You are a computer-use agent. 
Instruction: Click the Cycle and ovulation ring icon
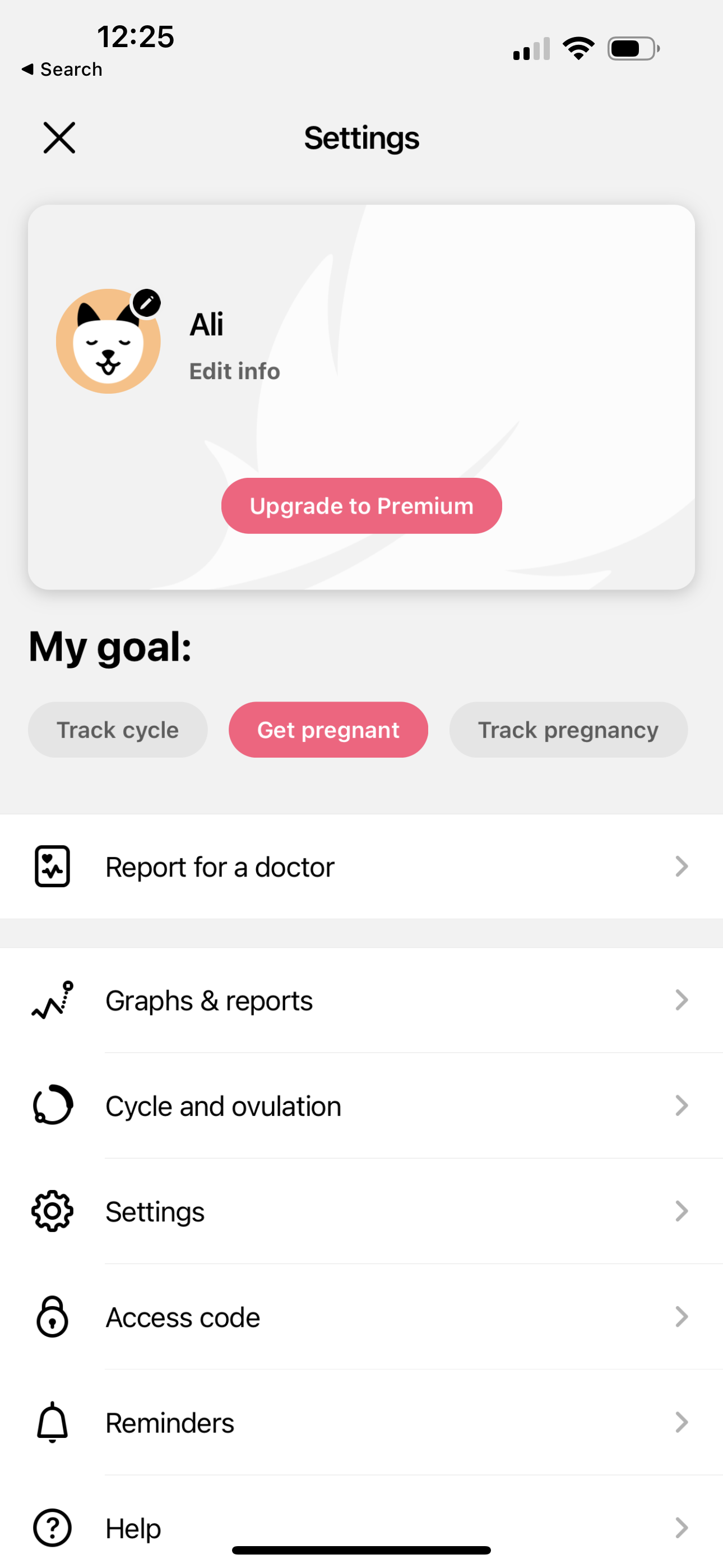pos(52,1105)
